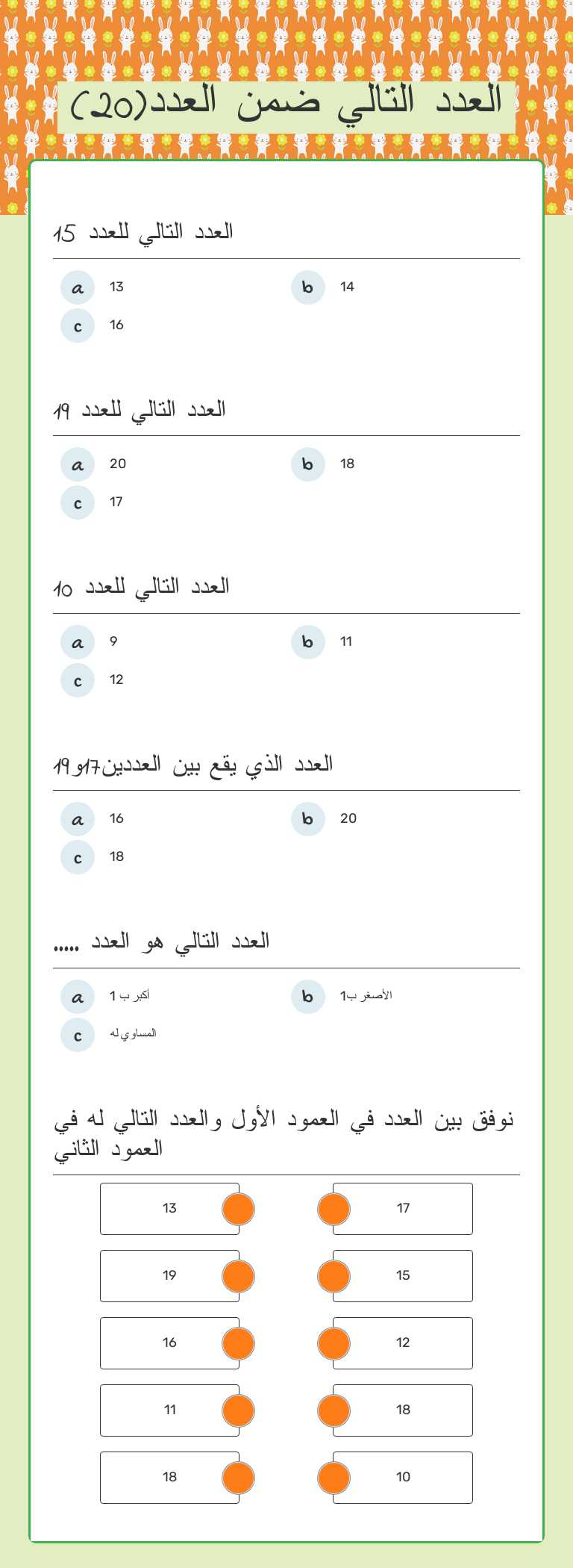Viewport: 573px width, 1568px height.
Task: Click the orange dot beside 18 in second column
Action: 333,1410
